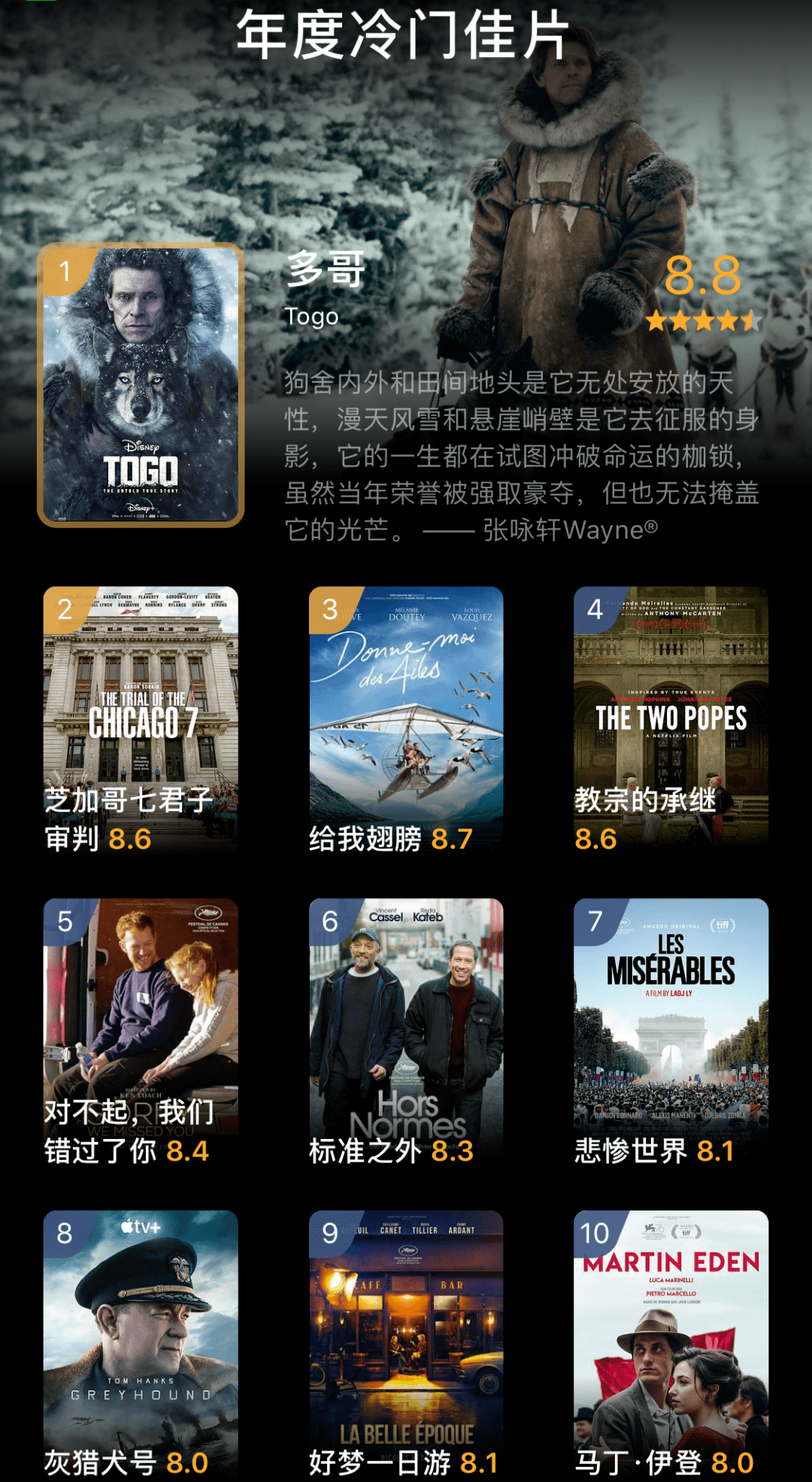The image size is (812, 1482).
Task: Select 教宗的承继 movie poster
Action: coord(671,720)
